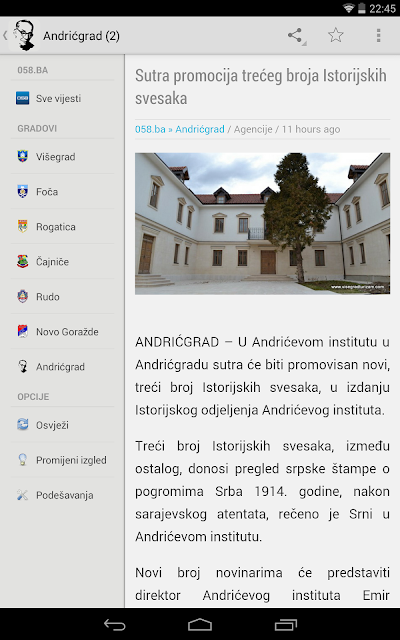Go to the home screen

coord(200,625)
